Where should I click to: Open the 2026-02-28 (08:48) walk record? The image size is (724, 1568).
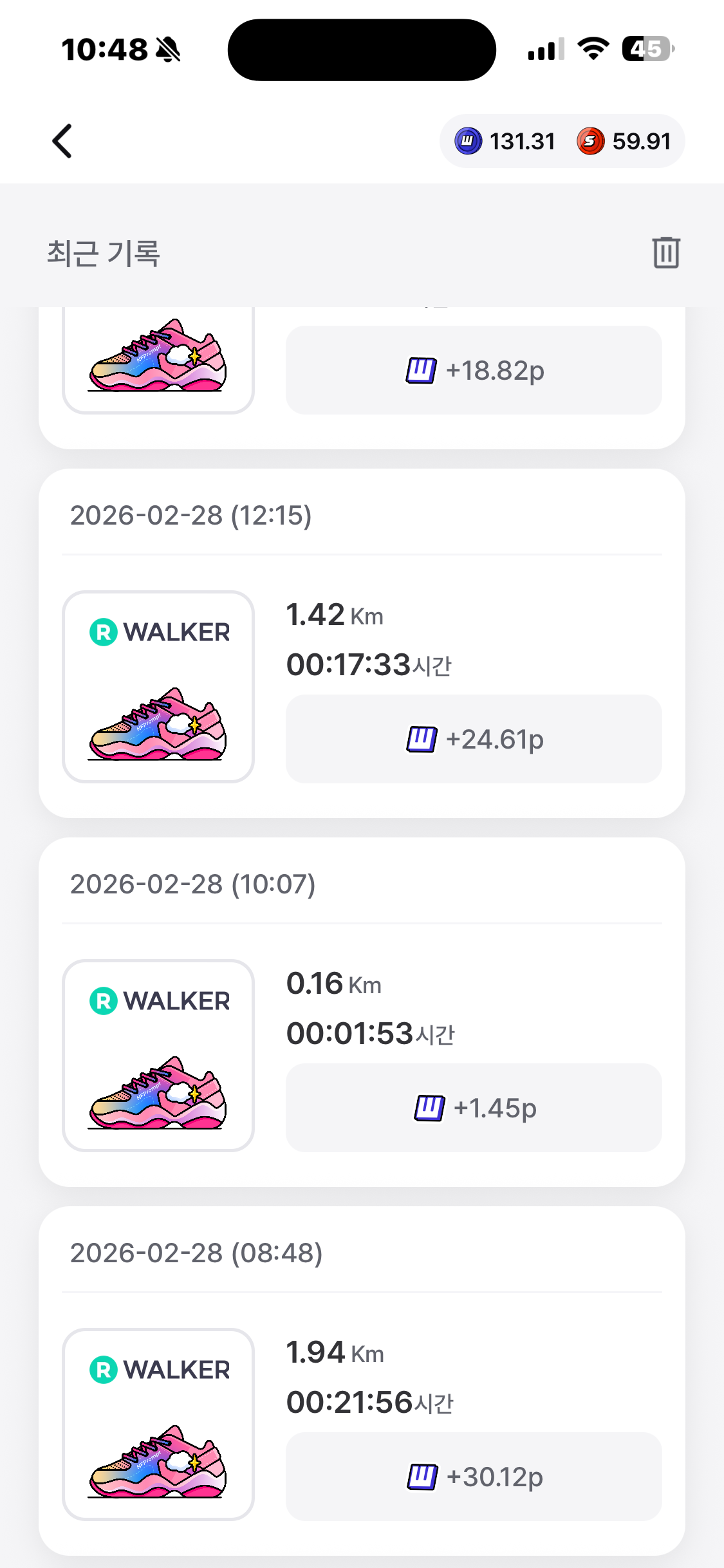(x=362, y=1381)
